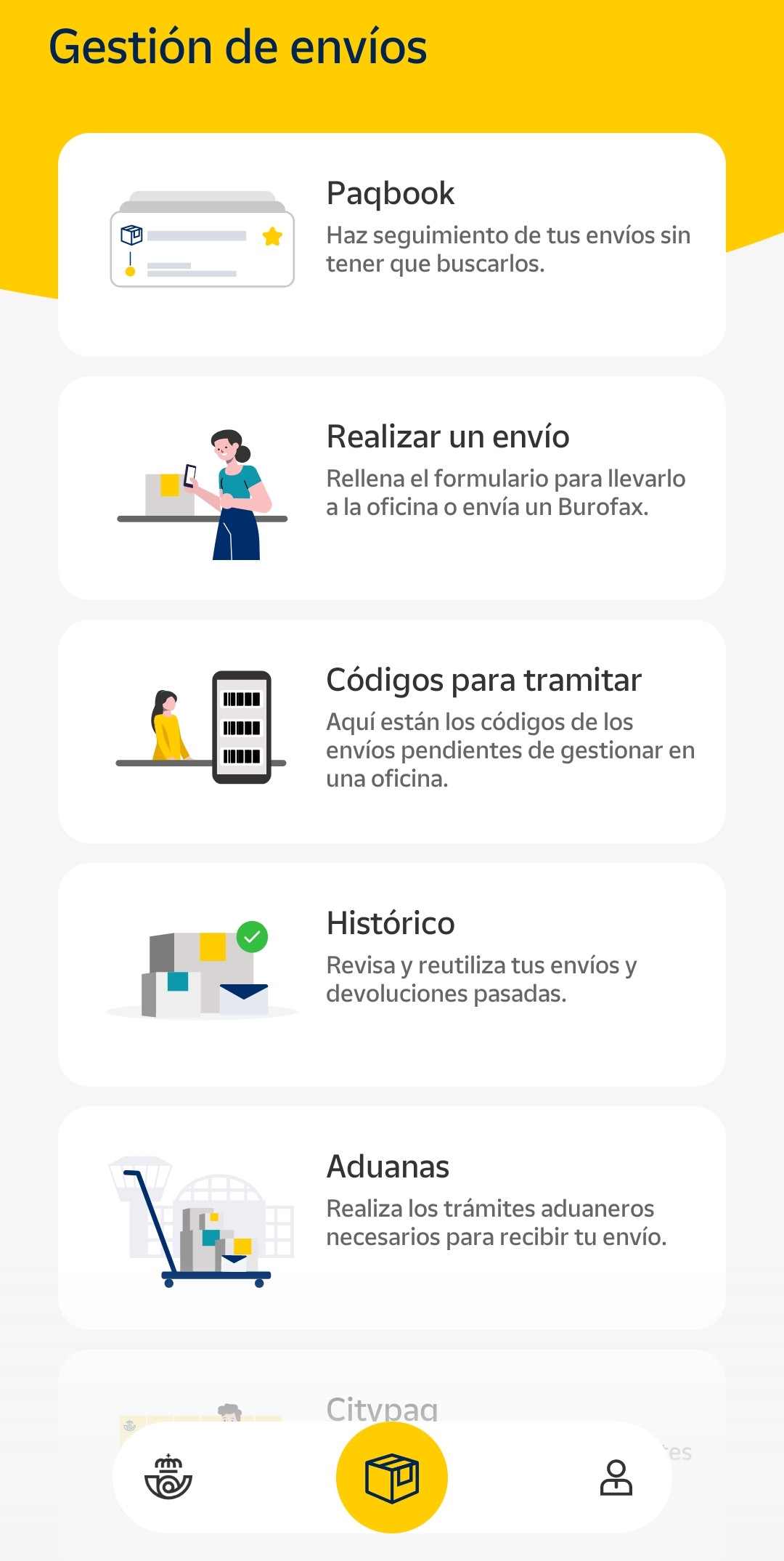Switch to the shipments tab in bottom navigation
Screen dimensions: 784x1561
(x=391, y=1476)
